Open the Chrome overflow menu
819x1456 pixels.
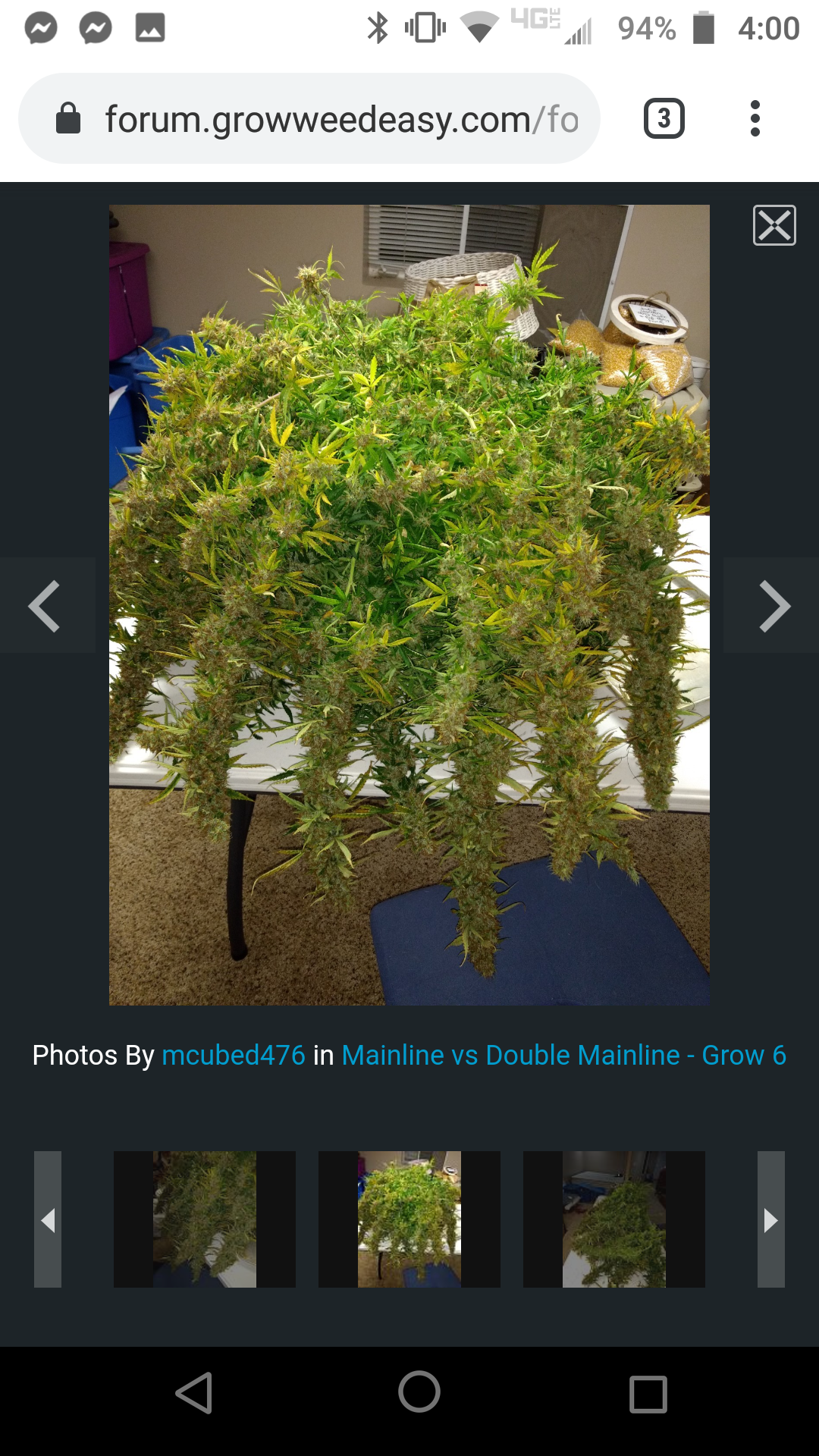coord(755,119)
